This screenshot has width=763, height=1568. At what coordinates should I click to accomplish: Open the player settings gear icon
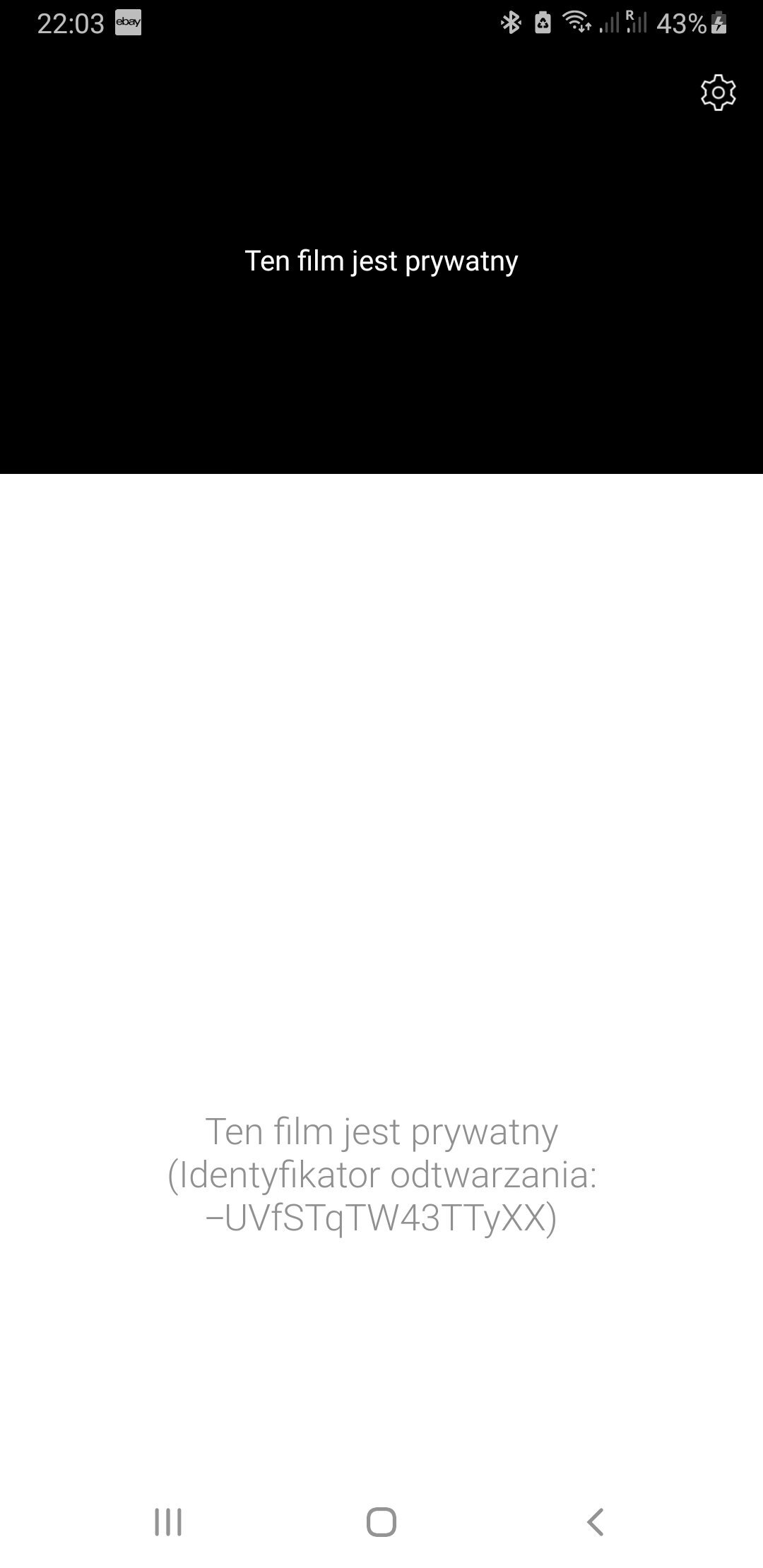[718, 93]
